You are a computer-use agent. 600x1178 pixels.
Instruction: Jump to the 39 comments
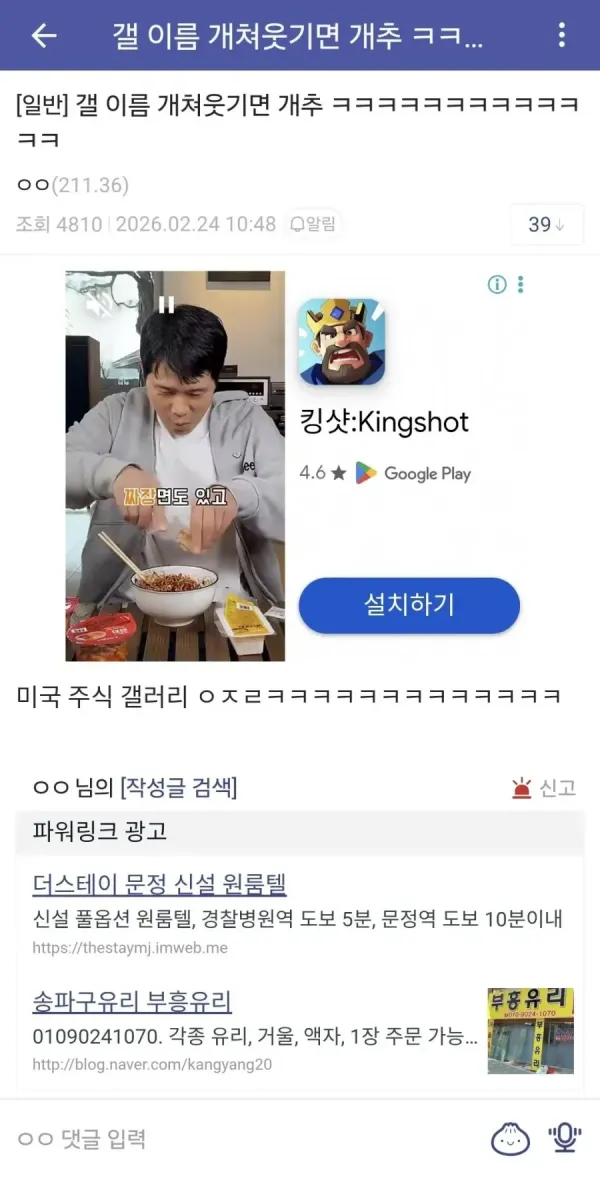546,224
